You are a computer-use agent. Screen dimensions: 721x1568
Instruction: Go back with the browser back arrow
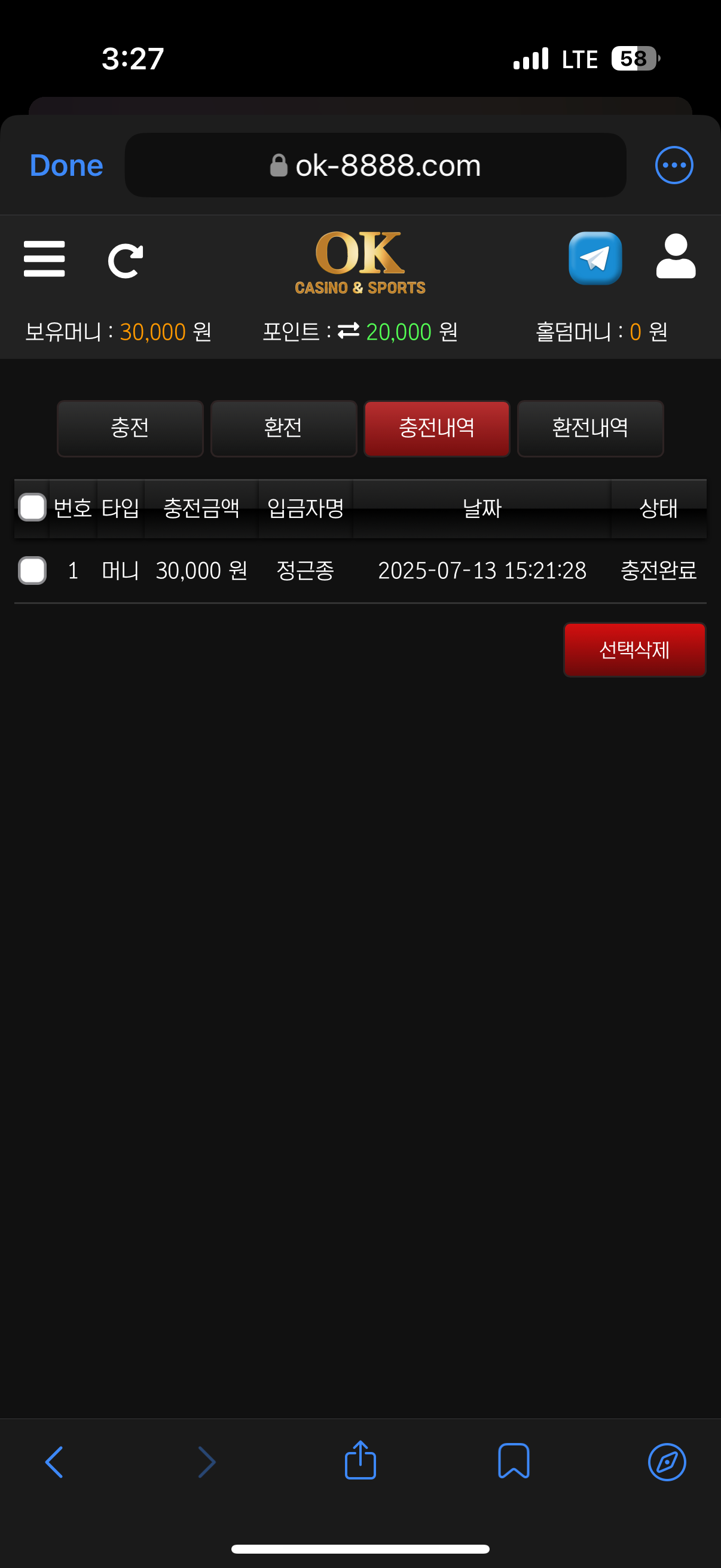tap(54, 1462)
